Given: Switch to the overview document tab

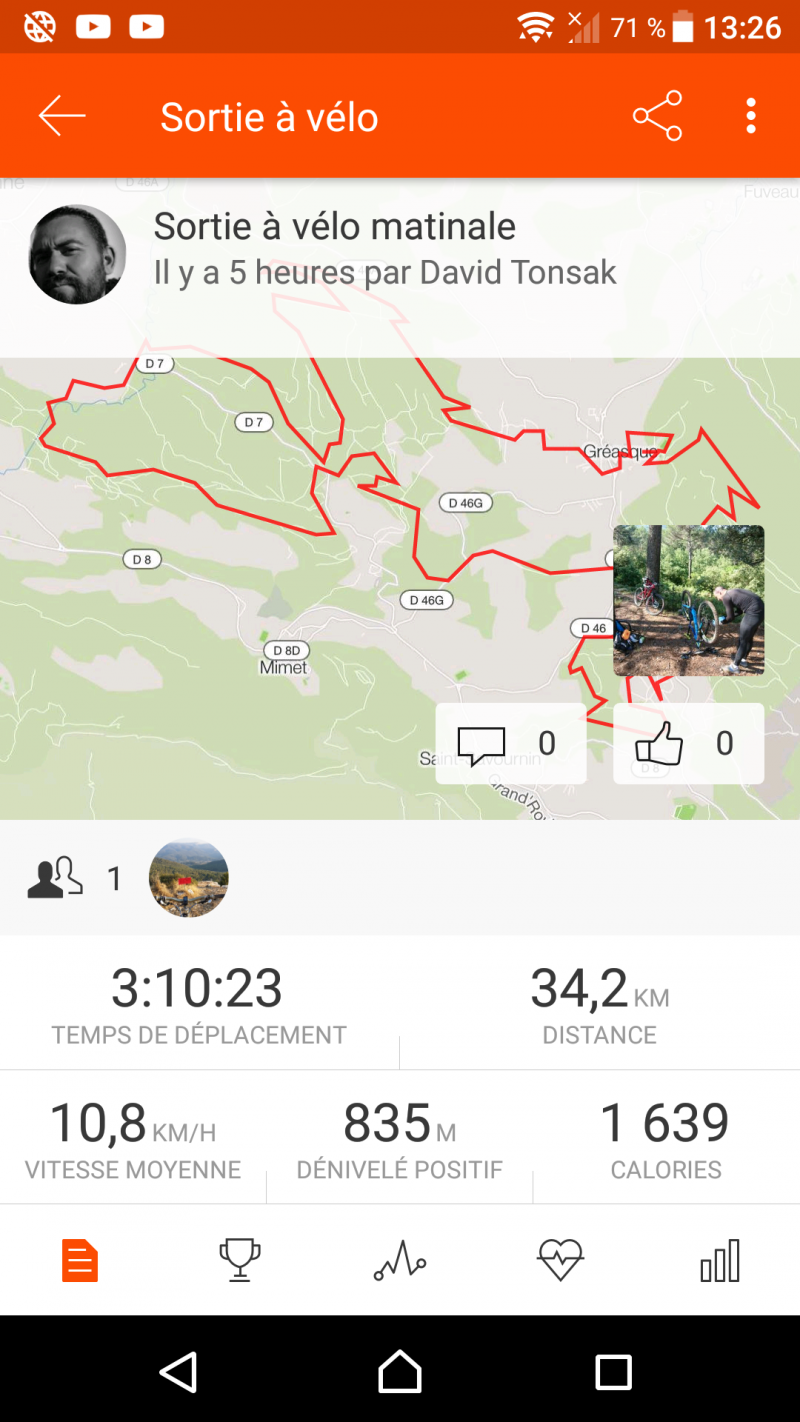Looking at the screenshot, I should (80, 1260).
